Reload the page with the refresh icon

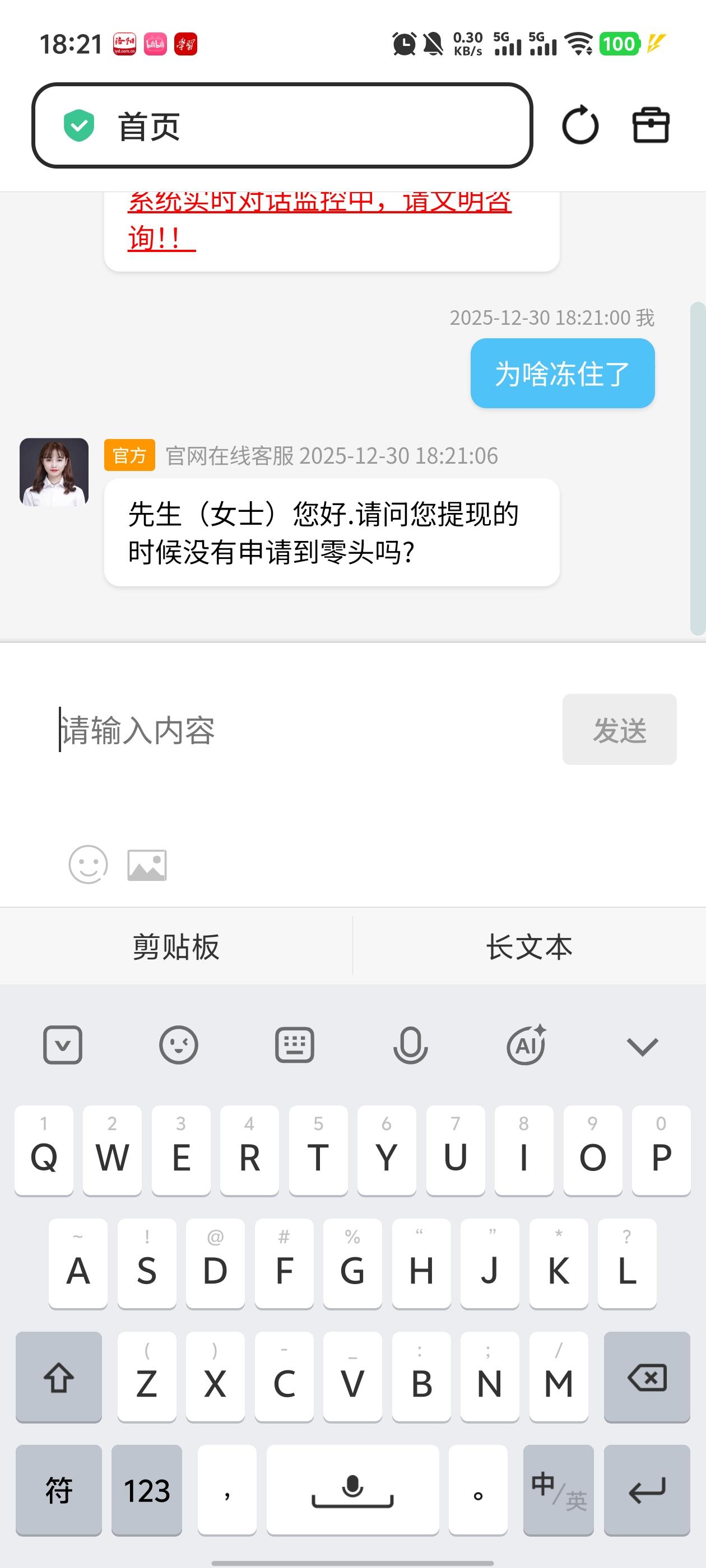(x=580, y=126)
